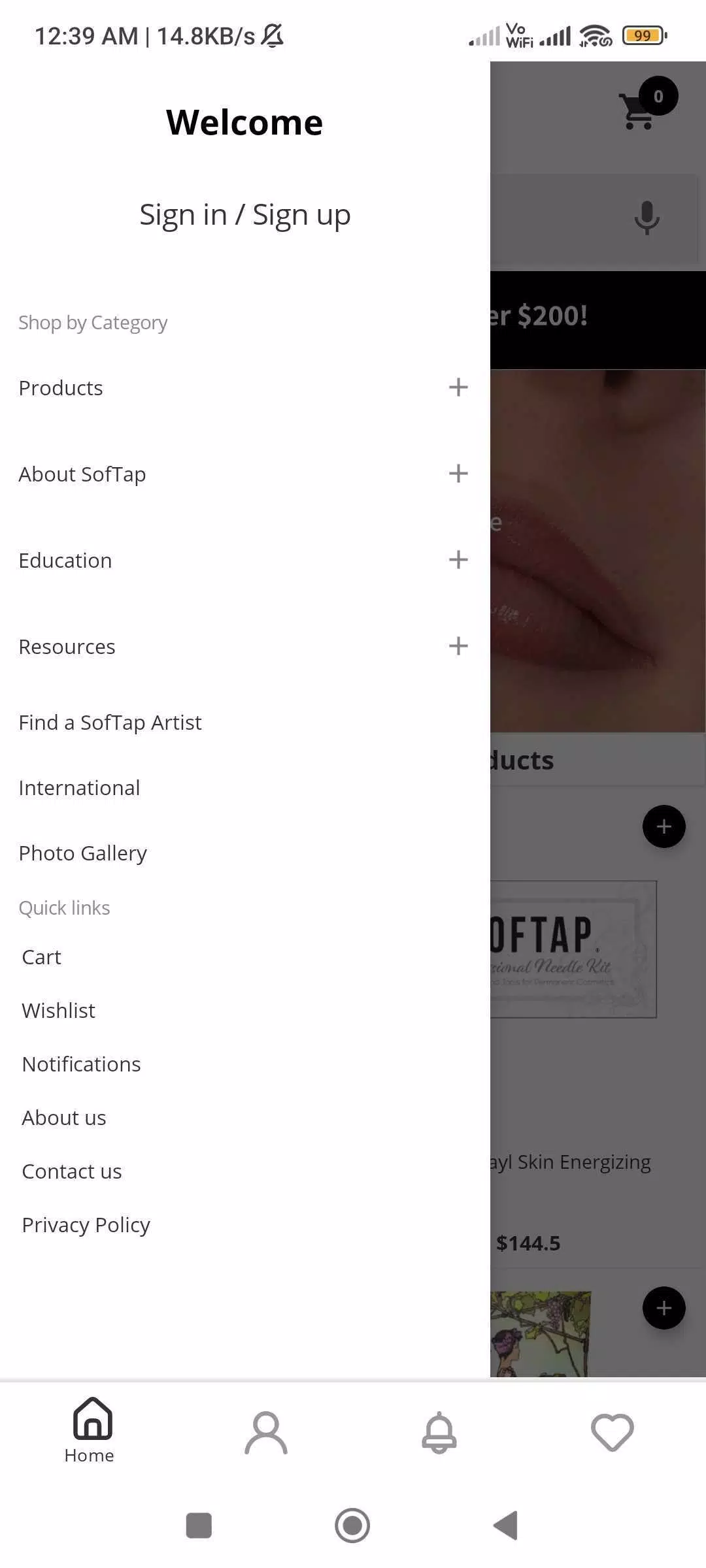The image size is (706, 1568).
Task: Select the Photo Gallery menu item
Action: 82,853
